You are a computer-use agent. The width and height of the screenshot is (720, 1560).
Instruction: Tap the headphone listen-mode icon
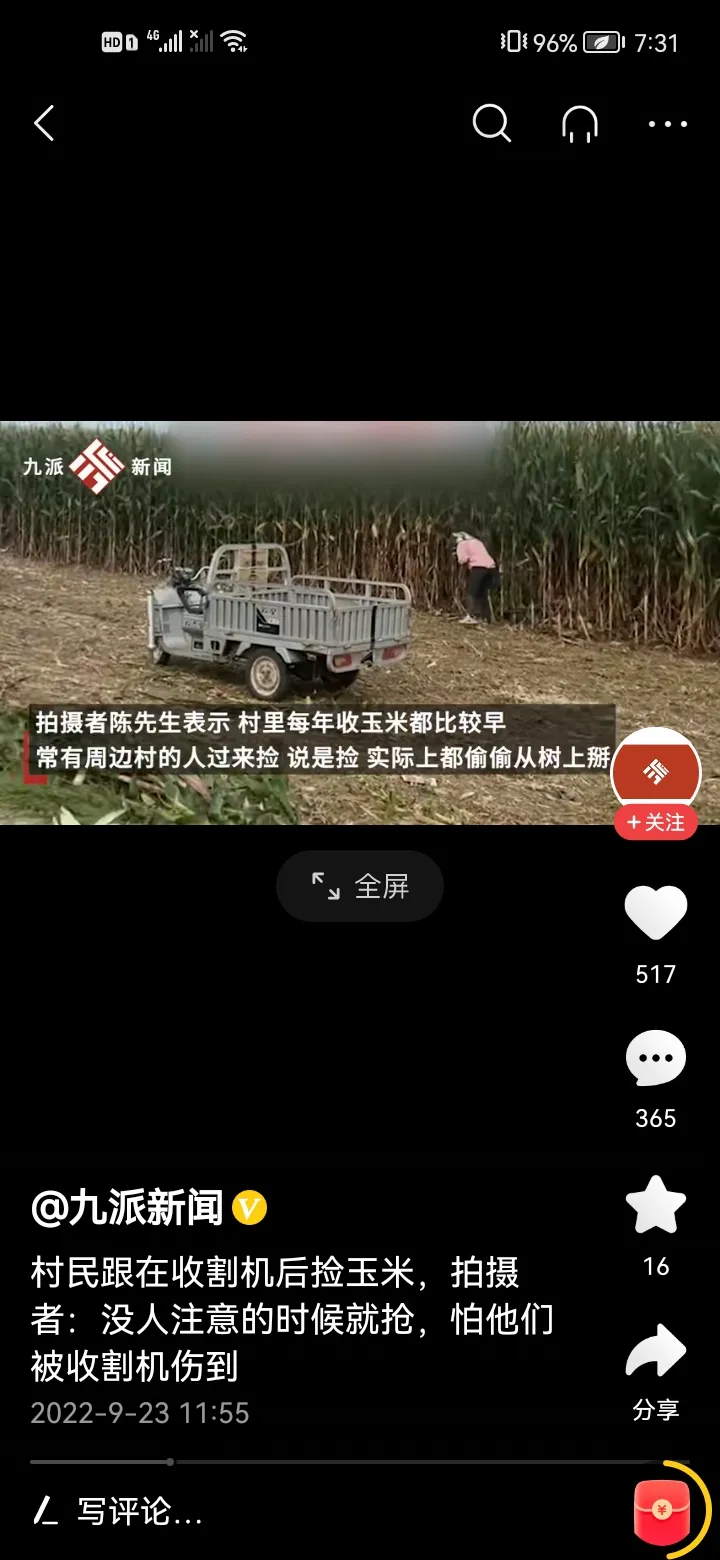tap(580, 124)
